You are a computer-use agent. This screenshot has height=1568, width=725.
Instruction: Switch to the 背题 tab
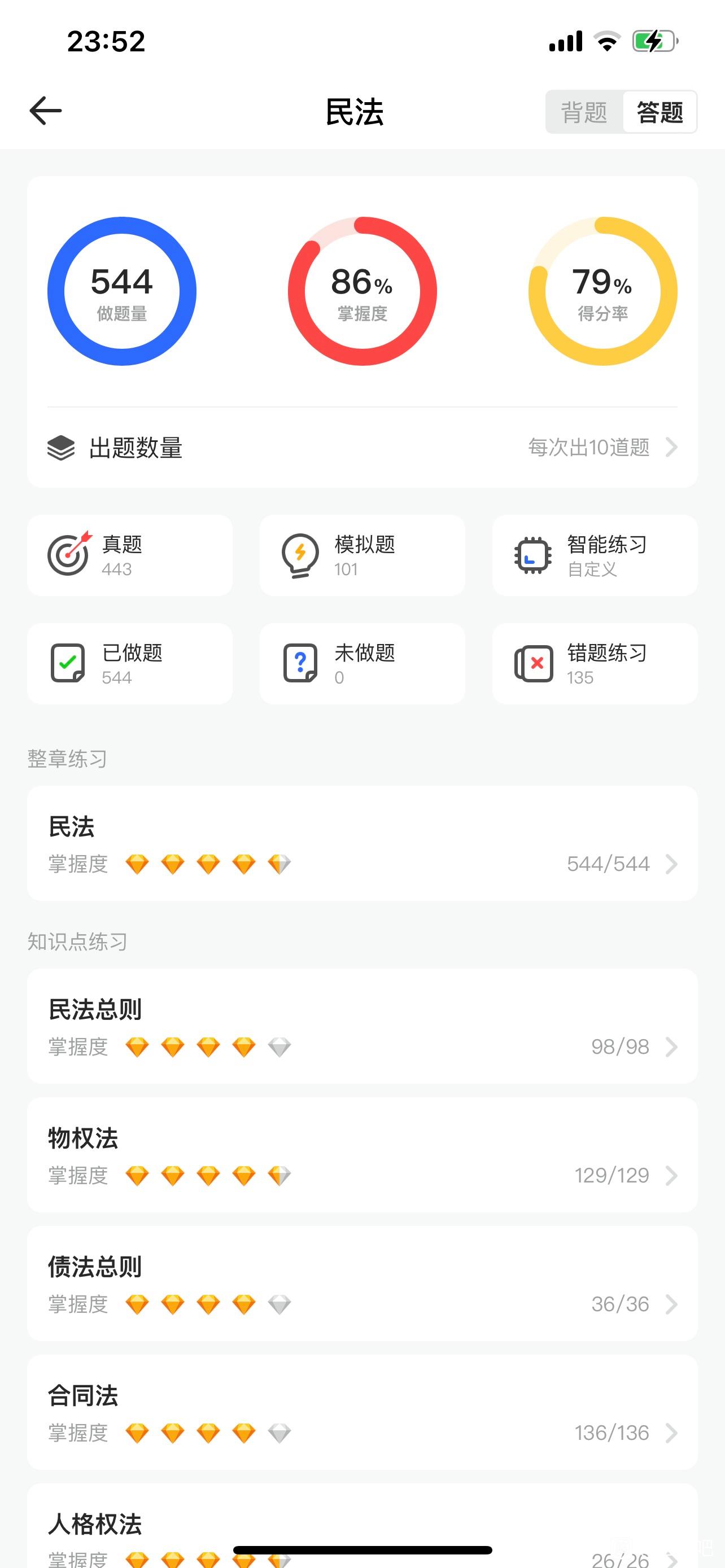[x=584, y=112]
